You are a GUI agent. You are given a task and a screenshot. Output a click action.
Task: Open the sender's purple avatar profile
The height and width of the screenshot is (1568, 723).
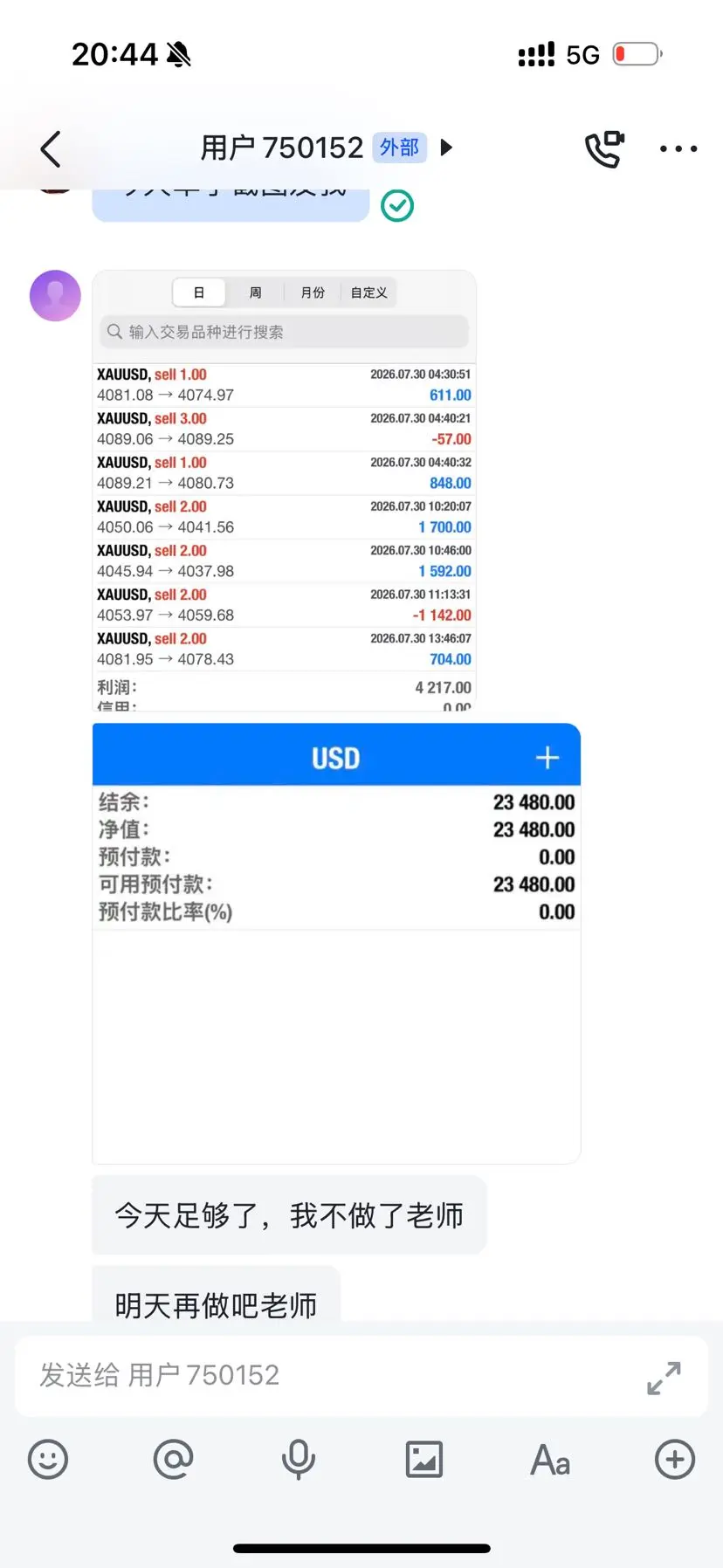55,295
